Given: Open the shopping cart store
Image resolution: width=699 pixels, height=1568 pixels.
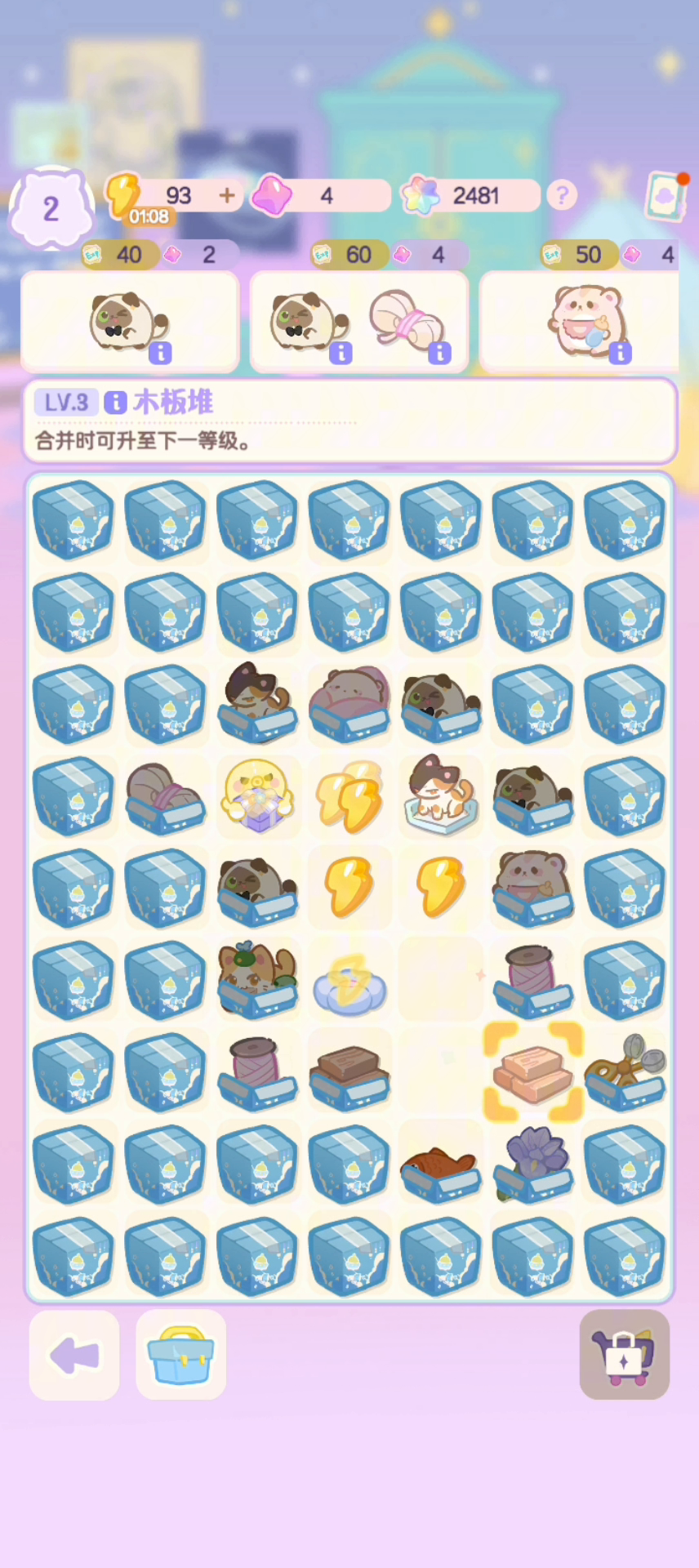Looking at the screenshot, I should pos(625,1356).
